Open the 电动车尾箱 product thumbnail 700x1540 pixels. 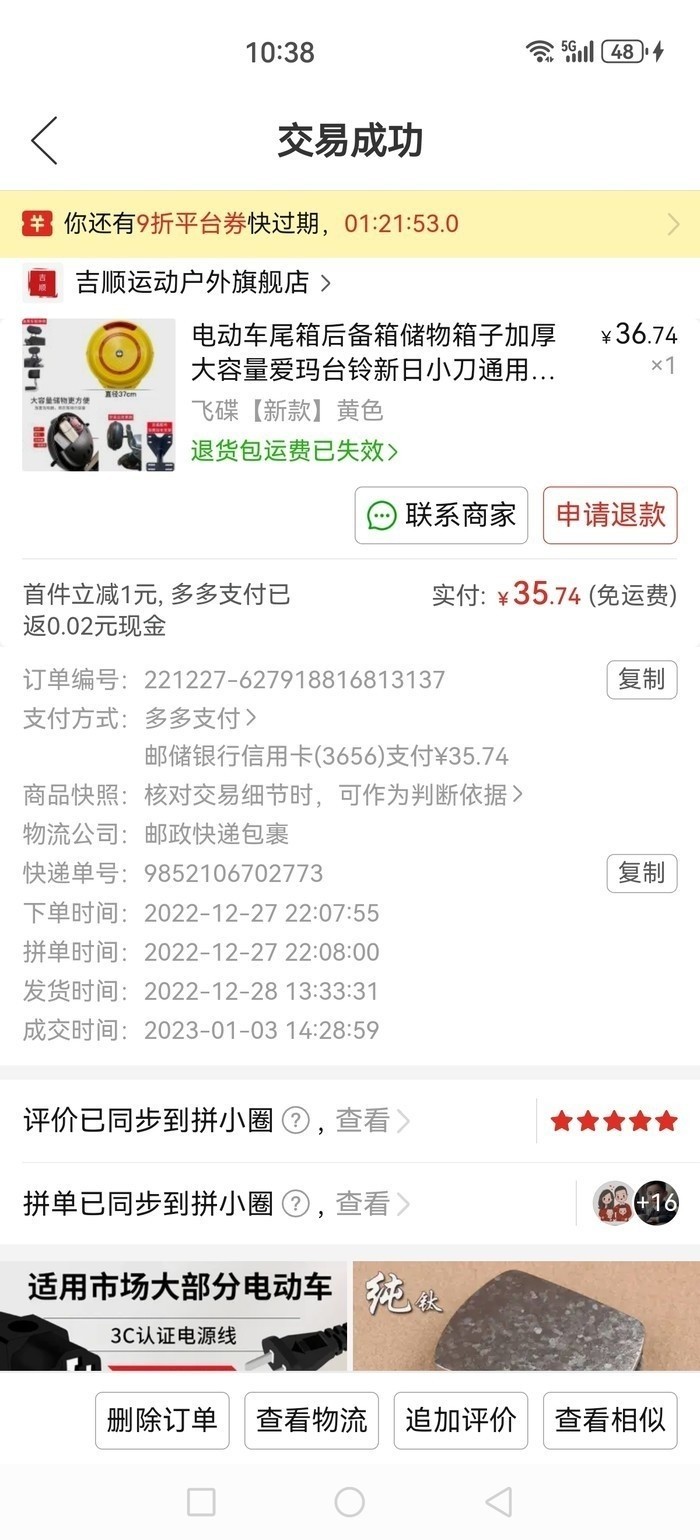tap(98, 395)
